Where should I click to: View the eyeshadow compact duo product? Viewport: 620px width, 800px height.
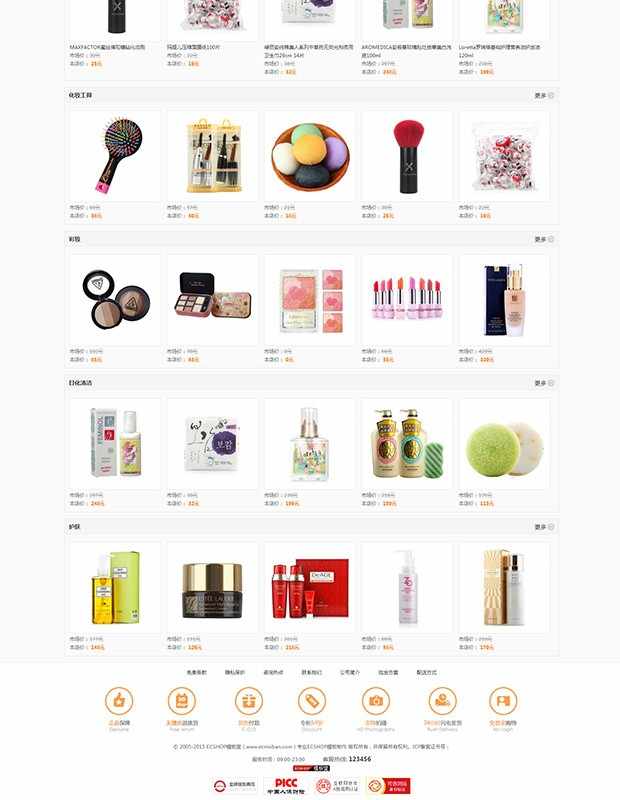coord(114,300)
